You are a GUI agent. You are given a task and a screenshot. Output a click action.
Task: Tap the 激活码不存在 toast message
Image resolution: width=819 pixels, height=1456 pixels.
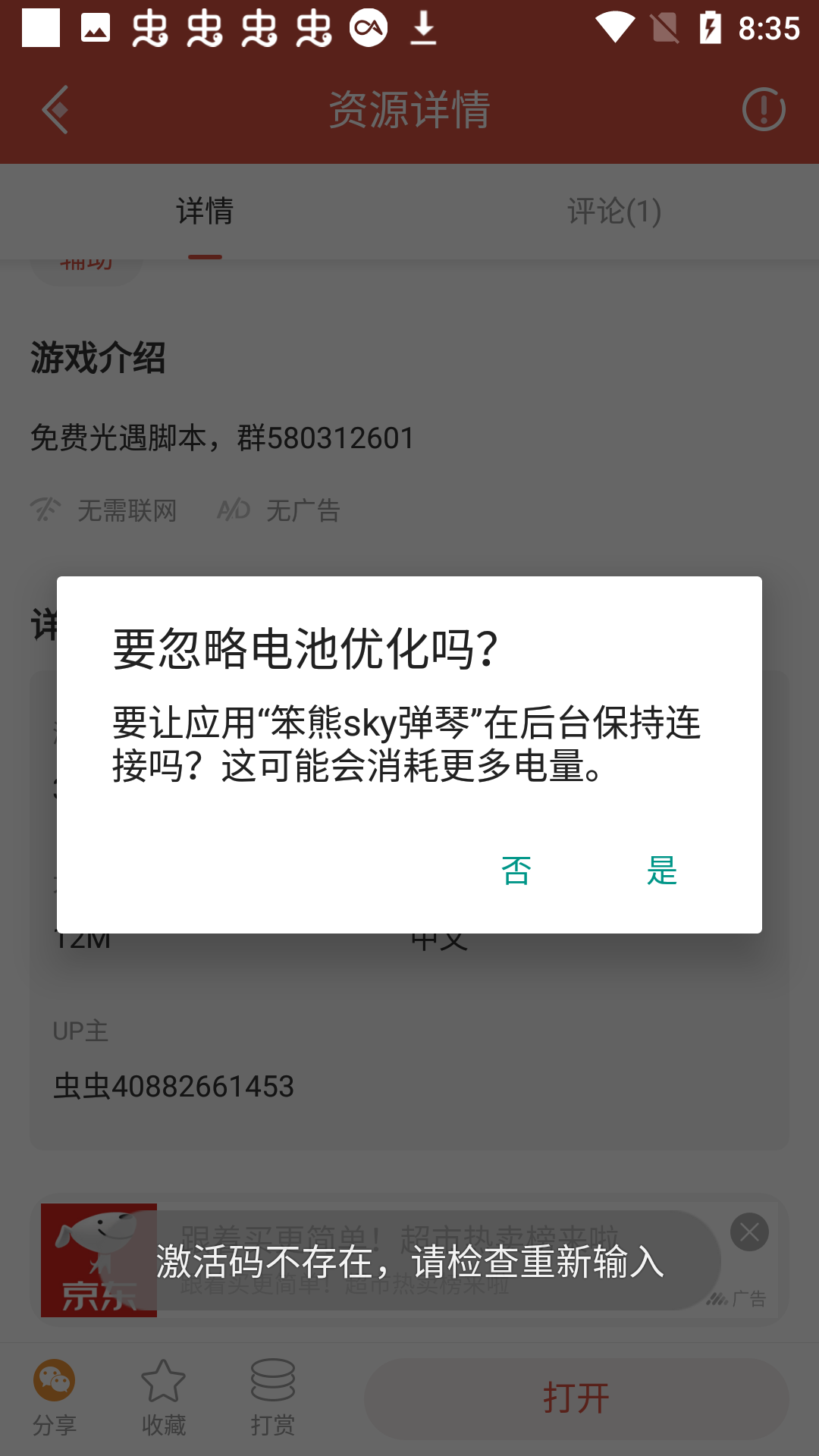(x=409, y=1258)
